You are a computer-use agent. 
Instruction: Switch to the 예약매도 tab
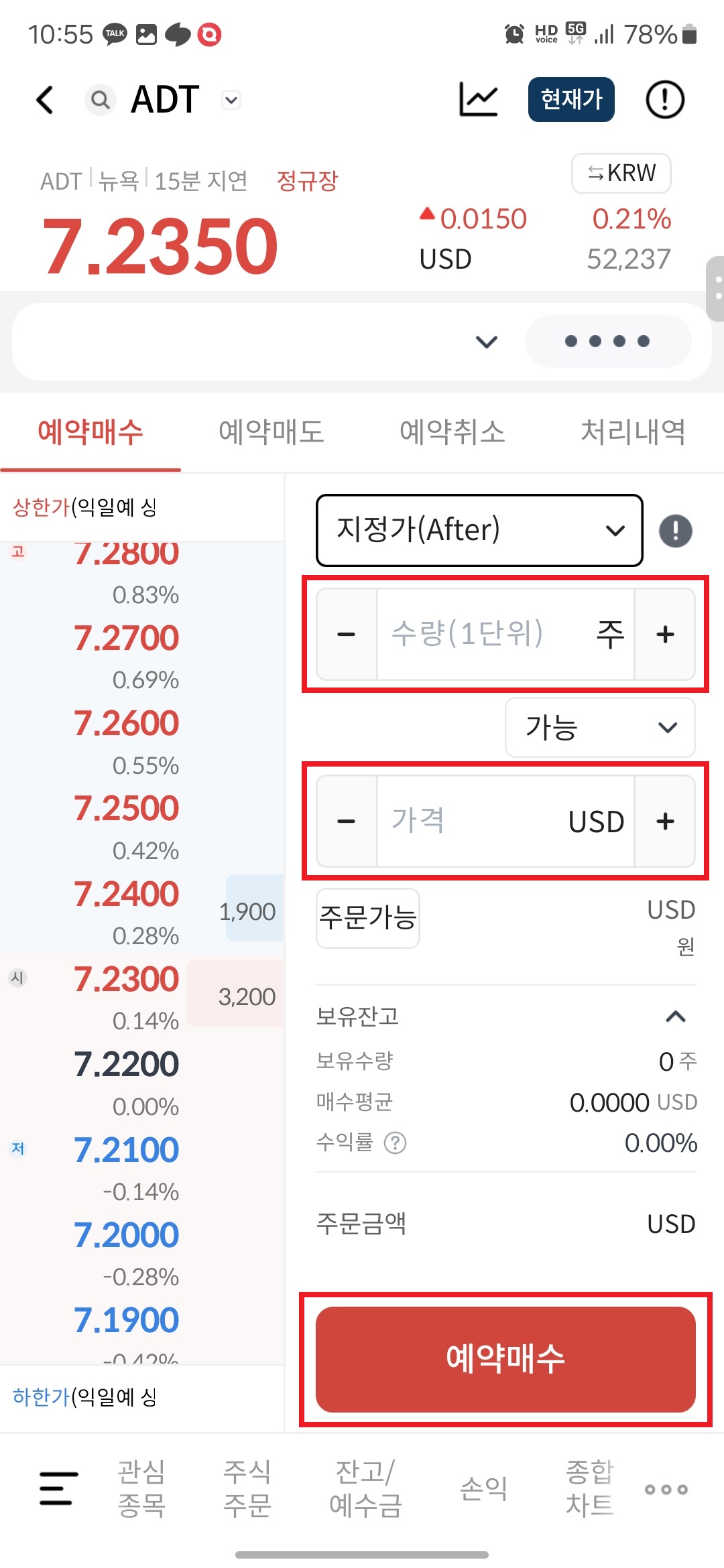pos(271,432)
